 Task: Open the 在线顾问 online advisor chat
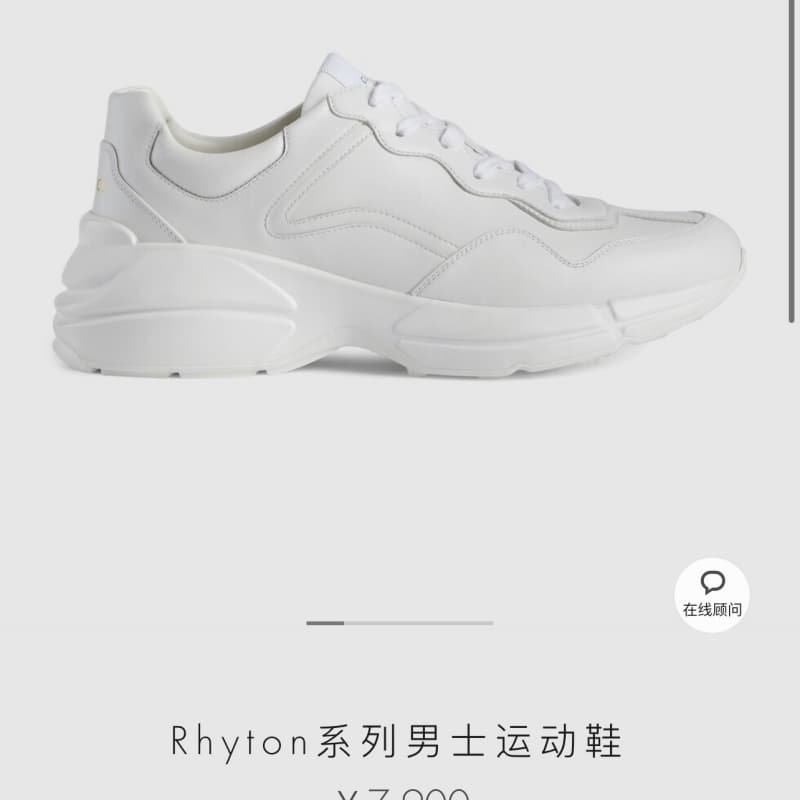[x=712, y=594]
